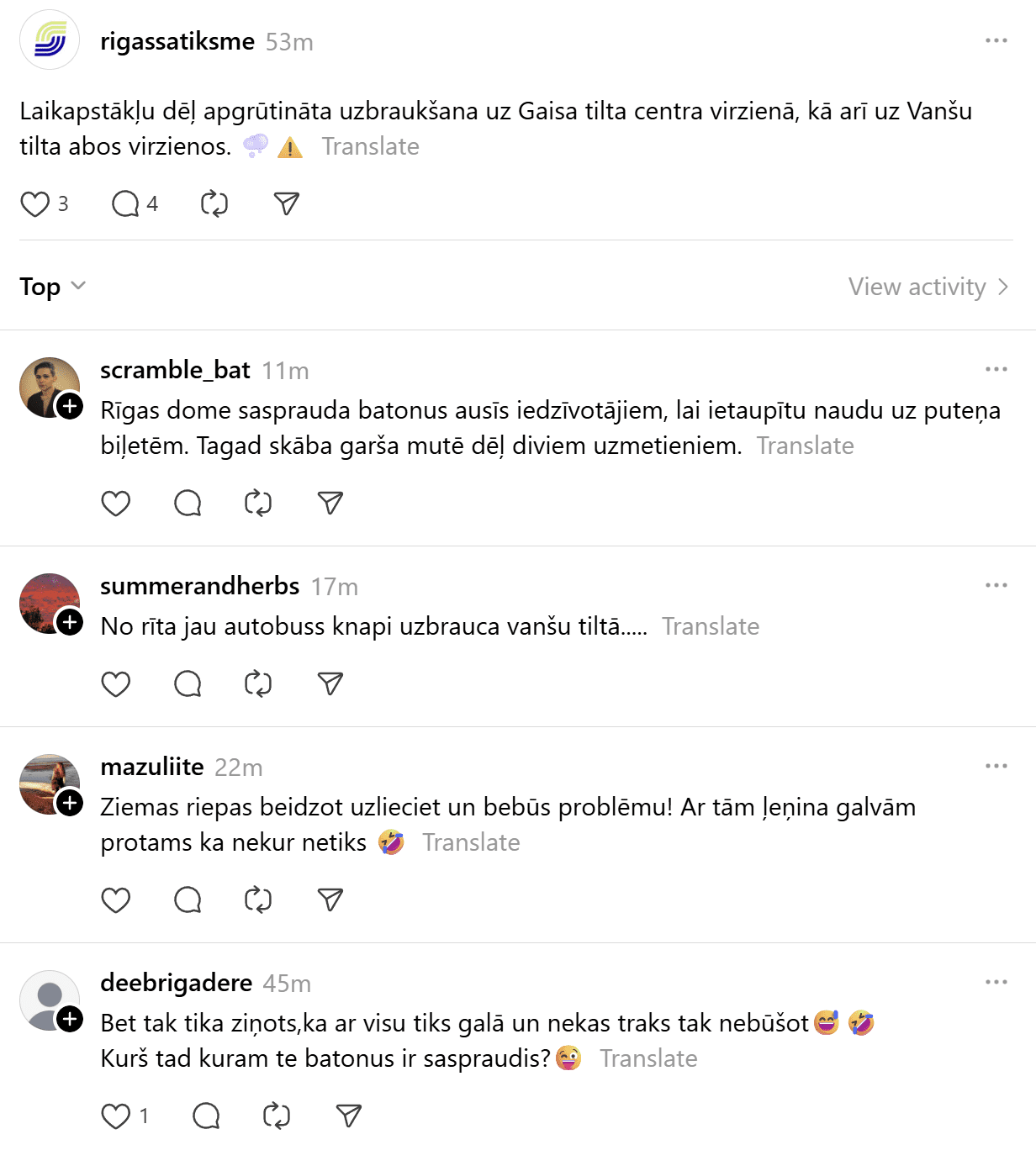Reply to summerandherbs' comment
The width and height of the screenshot is (1036, 1166).
188,684
